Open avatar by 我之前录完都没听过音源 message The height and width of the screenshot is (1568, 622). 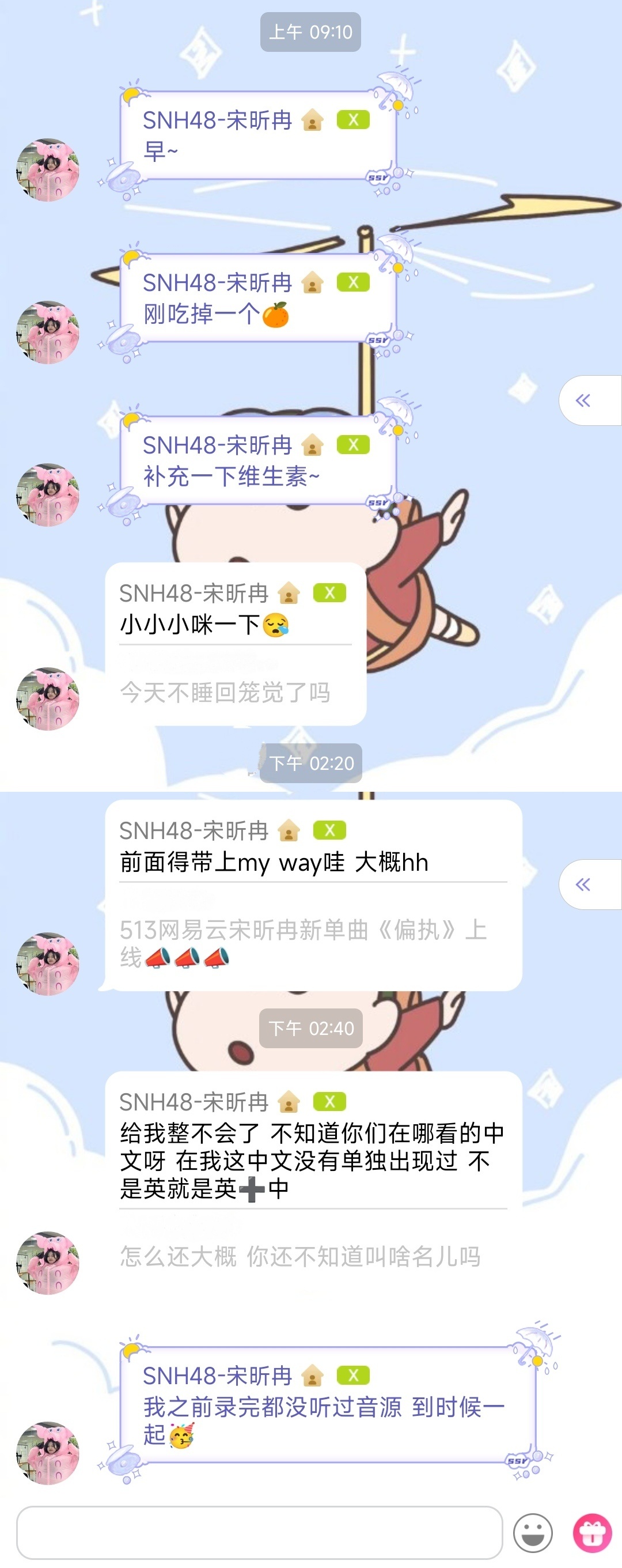pos(47,1453)
